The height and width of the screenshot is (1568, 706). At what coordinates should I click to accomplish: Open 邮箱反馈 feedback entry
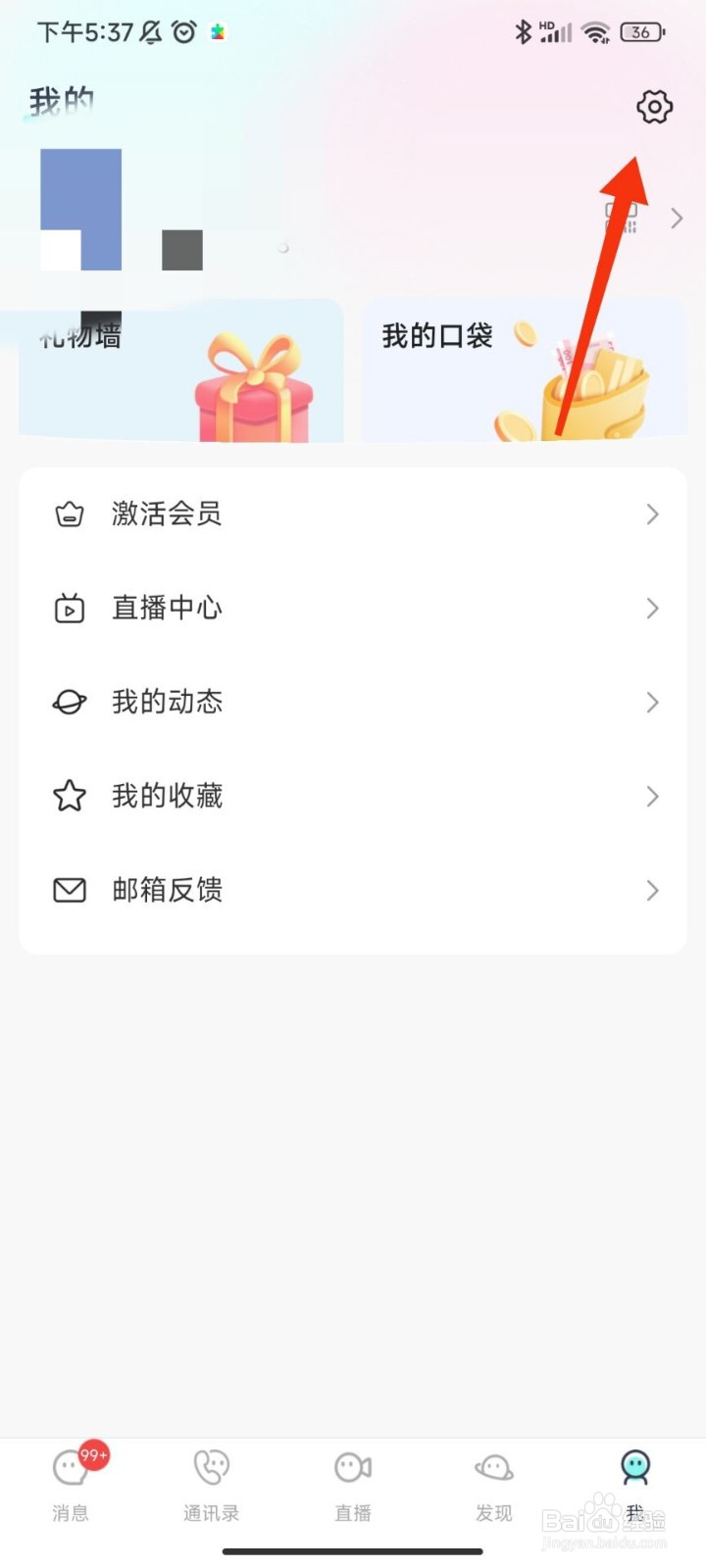pyautogui.click(x=167, y=890)
